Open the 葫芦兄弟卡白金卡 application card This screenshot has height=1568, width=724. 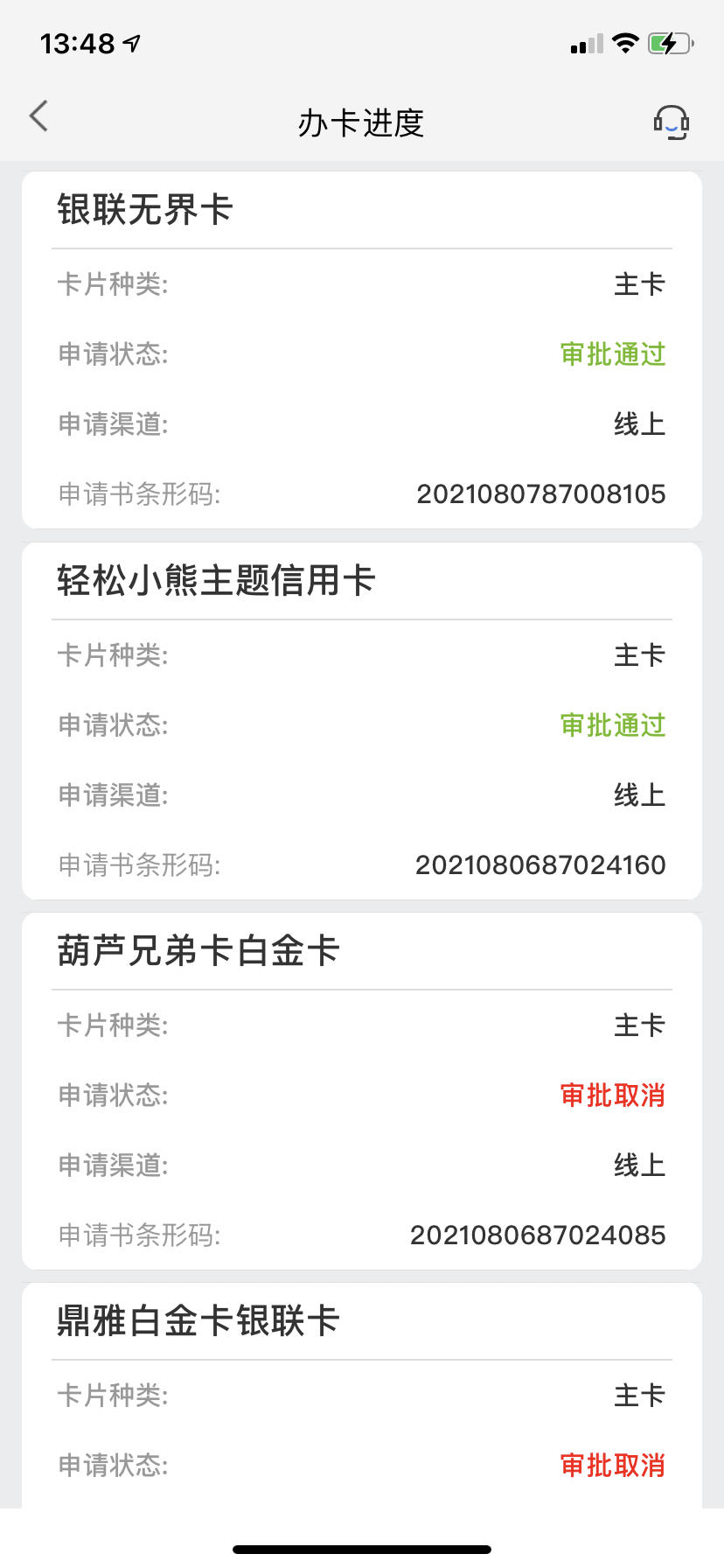[362, 1091]
